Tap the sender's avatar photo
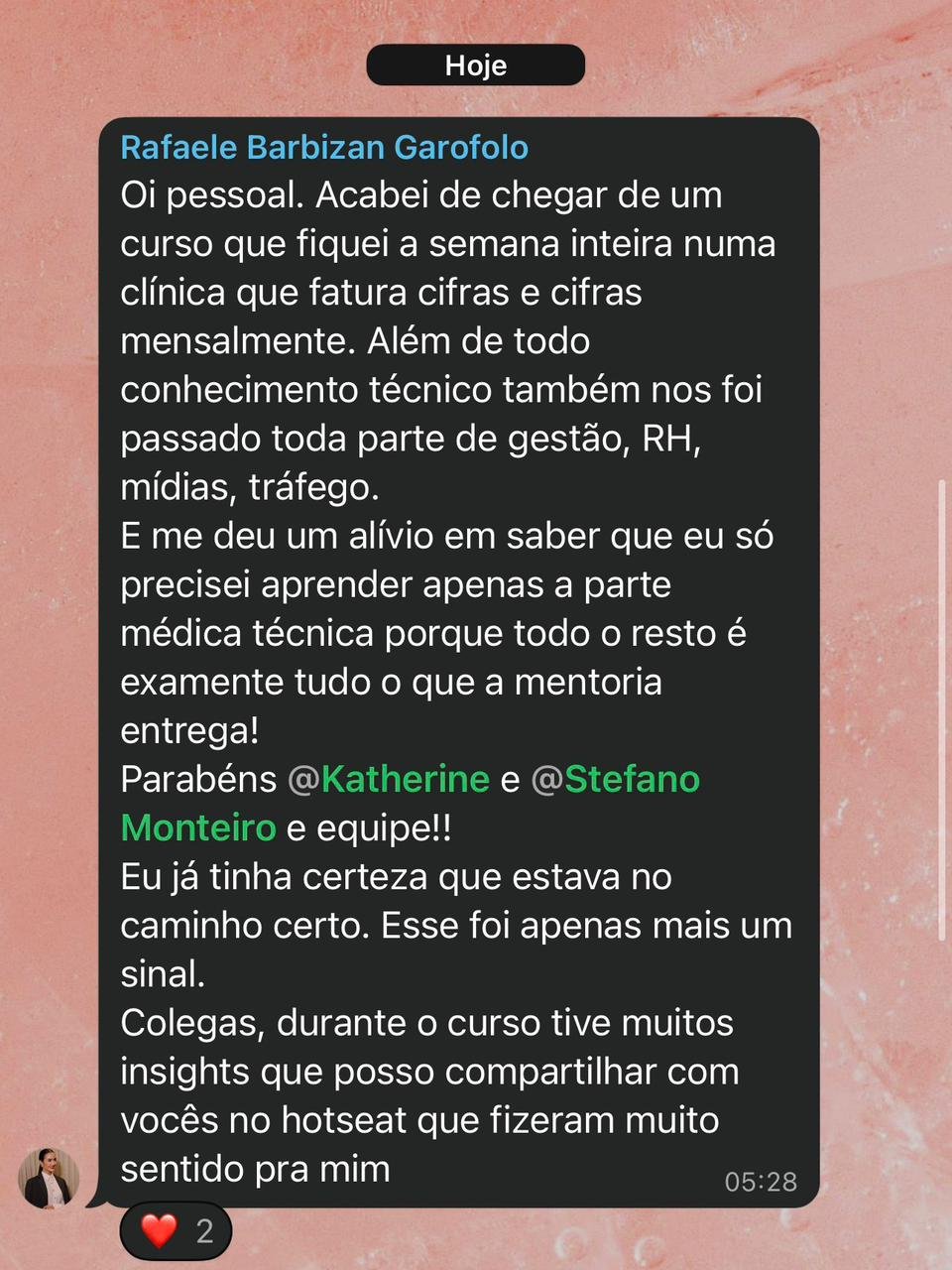 click(x=49, y=1178)
